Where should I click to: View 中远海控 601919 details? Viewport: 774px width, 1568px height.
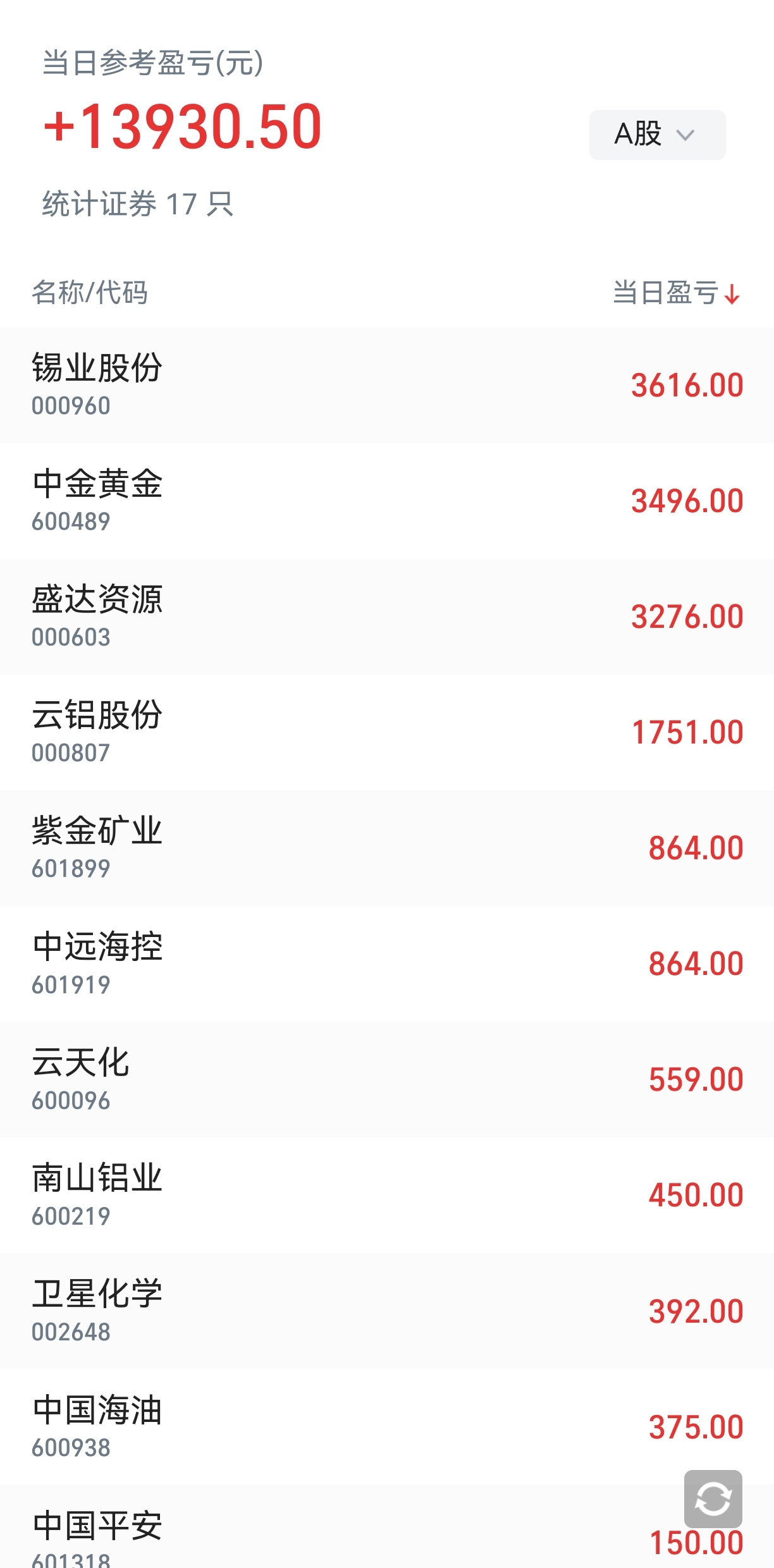pyautogui.click(x=387, y=964)
